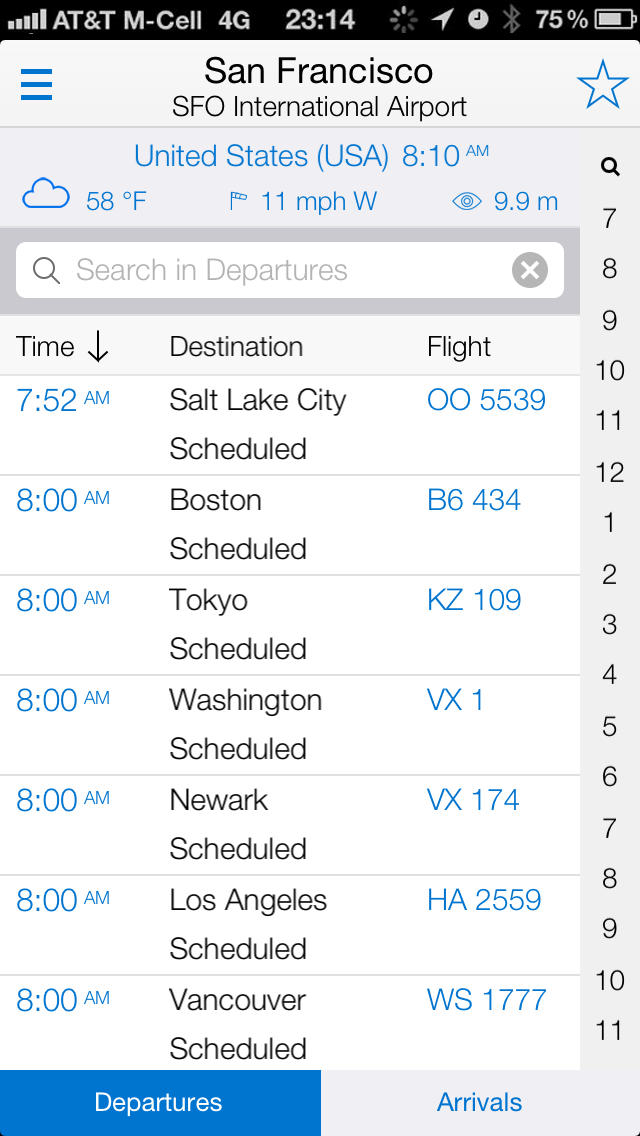
Task: Add SFO airport to favorites star
Action: [602, 85]
